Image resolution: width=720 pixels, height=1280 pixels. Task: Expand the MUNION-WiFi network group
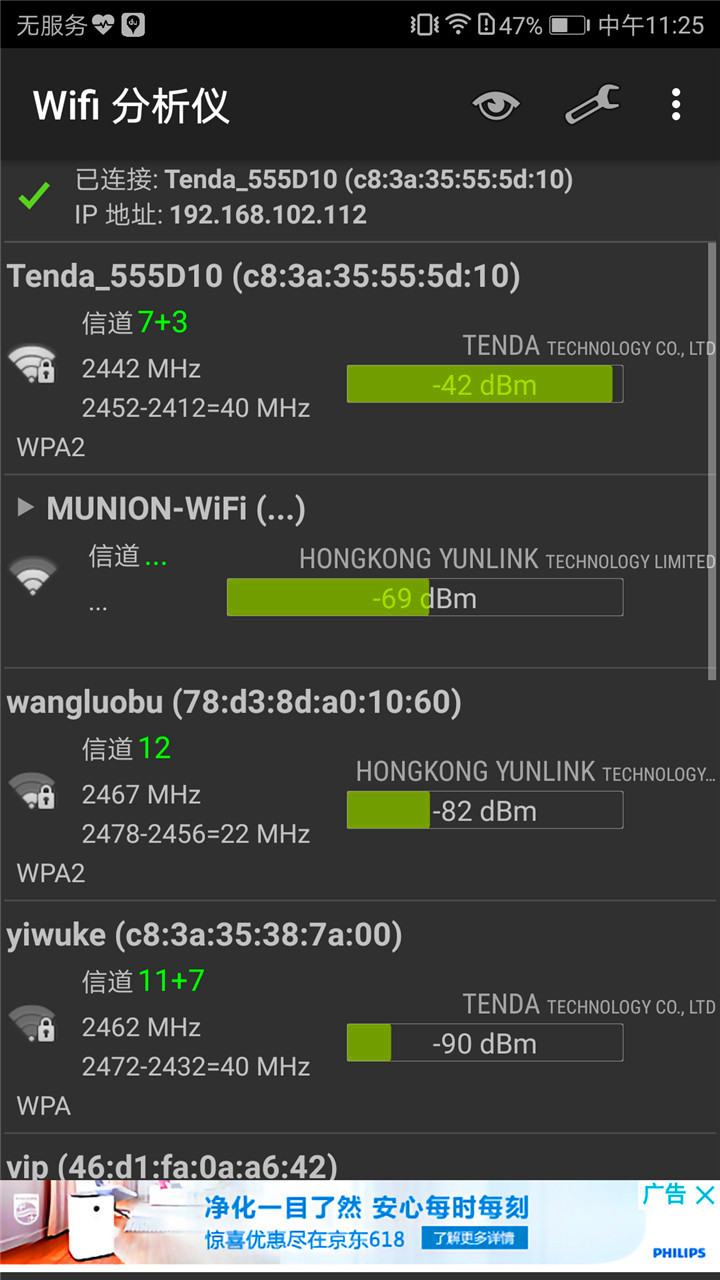(x=27, y=508)
